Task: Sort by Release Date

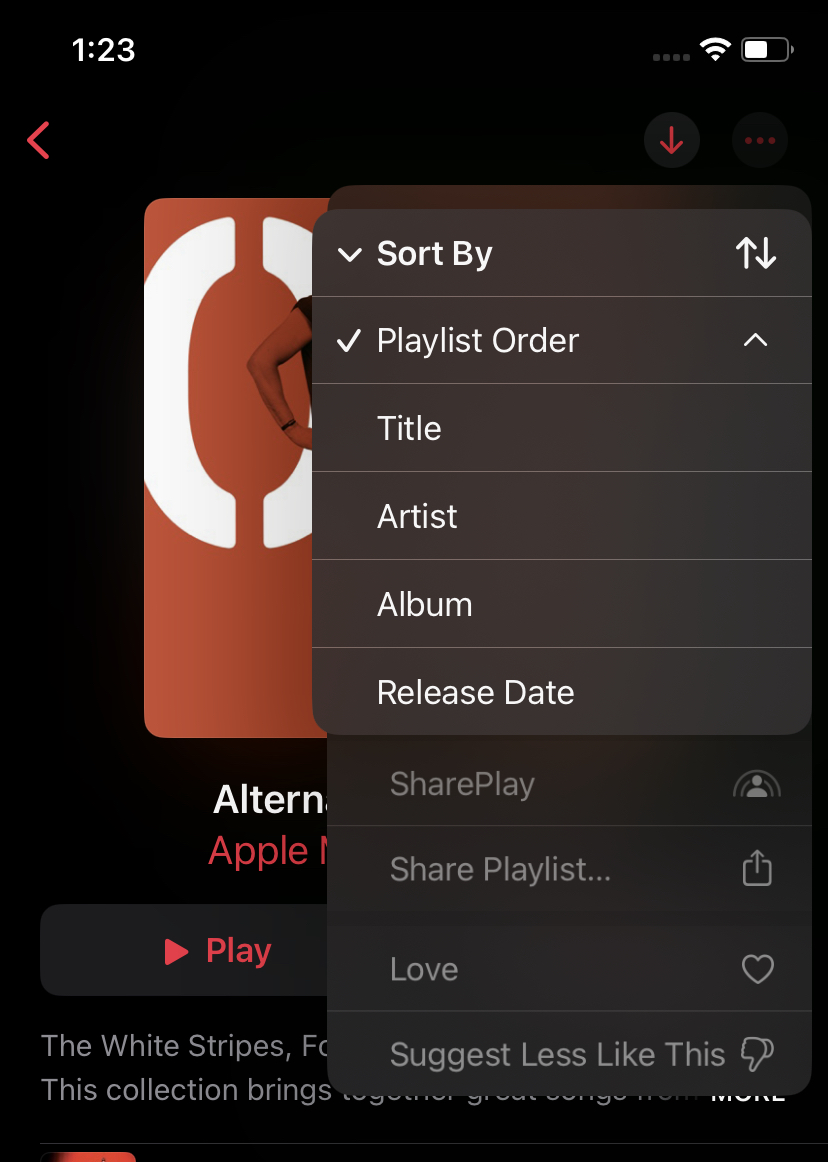Action: [x=475, y=693]
